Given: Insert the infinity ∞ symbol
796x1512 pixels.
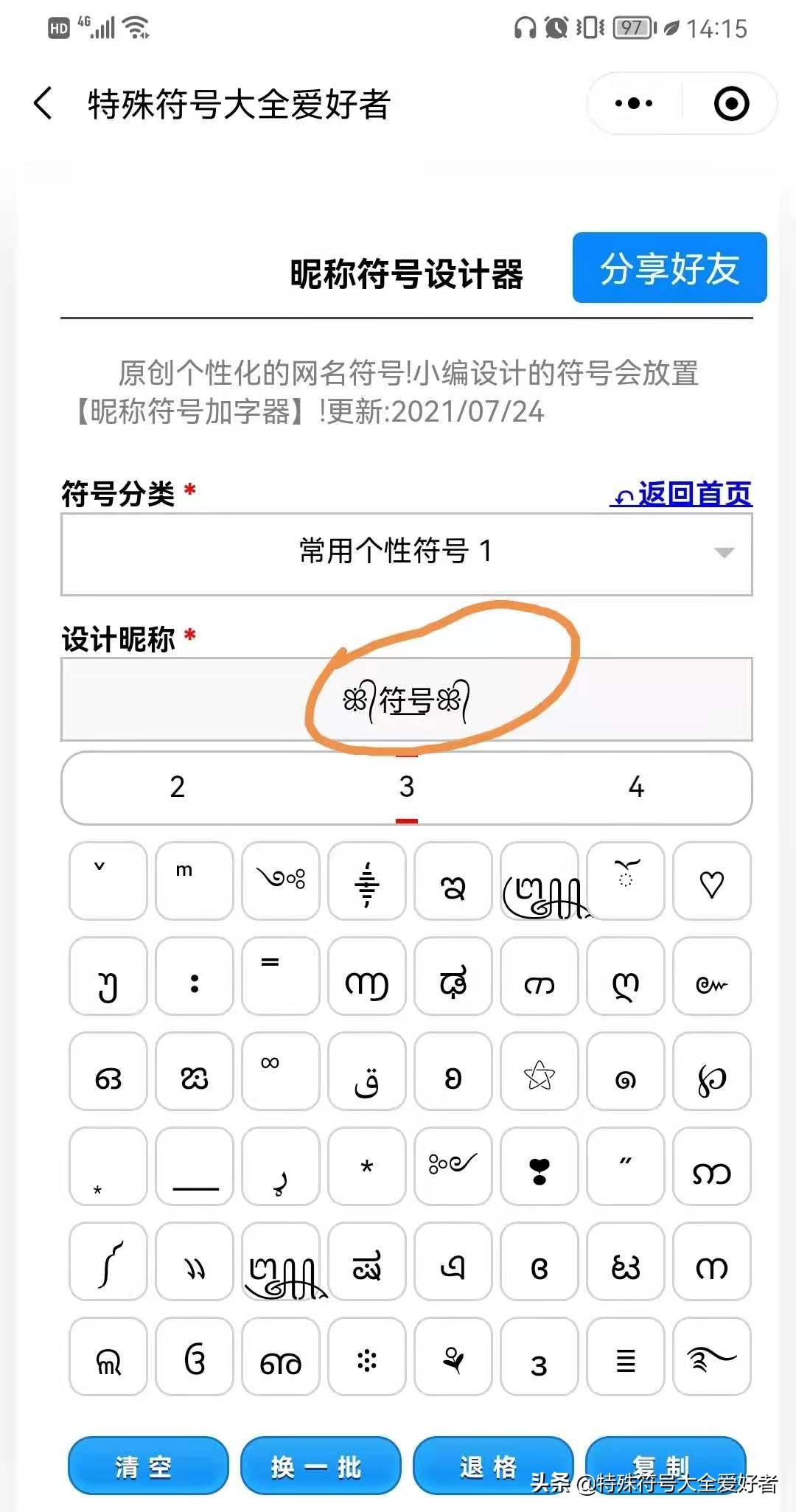Looking at the screenshot, I should [280, 1071].
